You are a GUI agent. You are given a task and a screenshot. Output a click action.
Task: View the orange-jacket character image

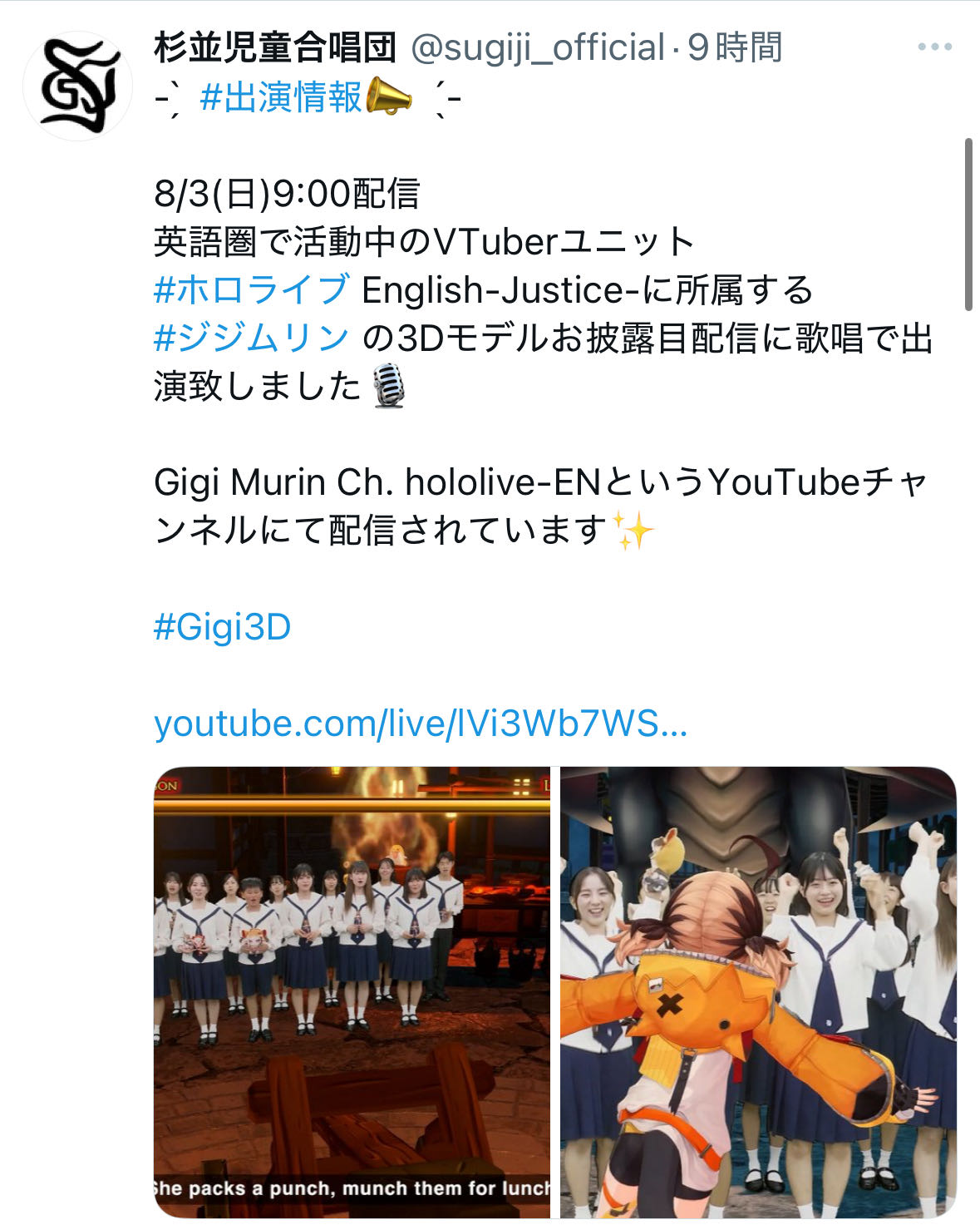point(758,991)
